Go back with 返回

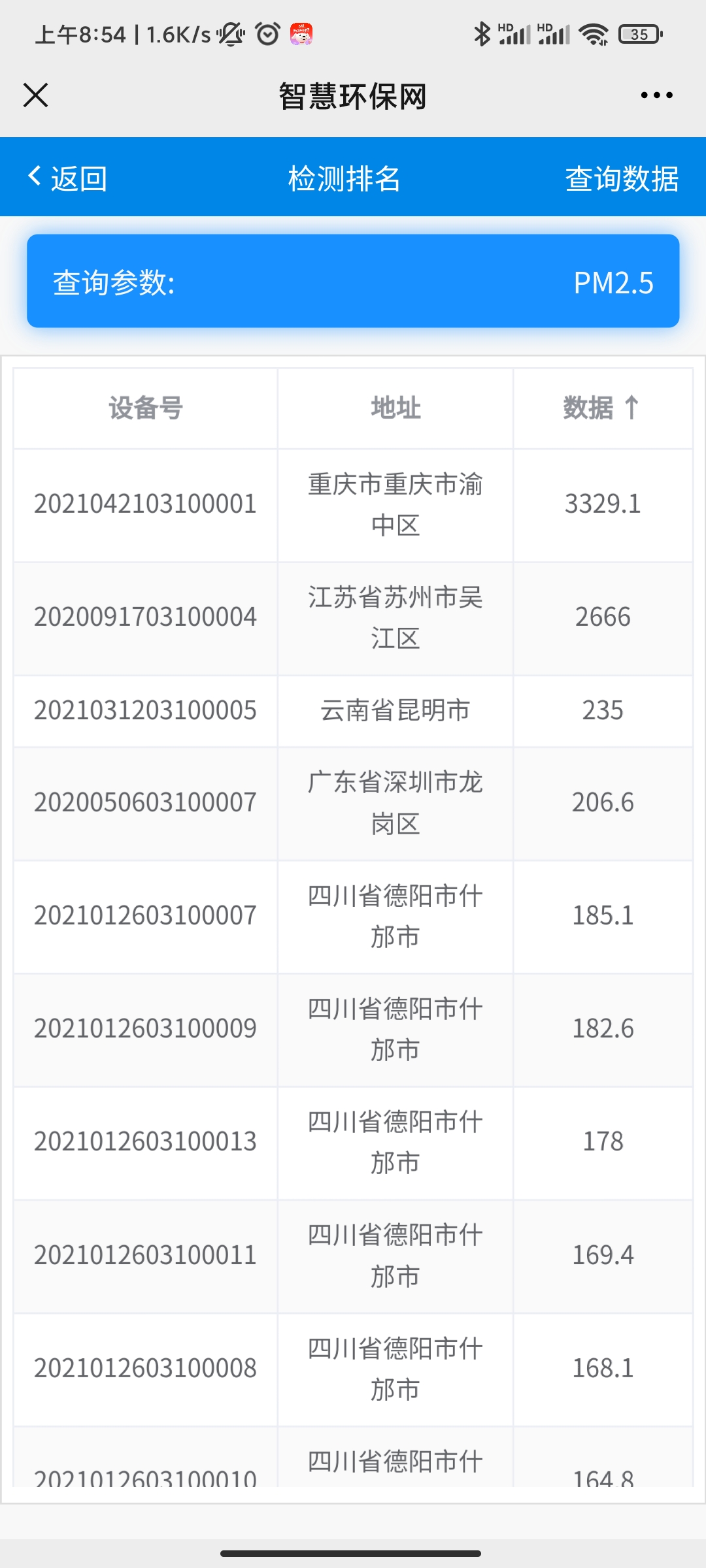coord(67,178)
